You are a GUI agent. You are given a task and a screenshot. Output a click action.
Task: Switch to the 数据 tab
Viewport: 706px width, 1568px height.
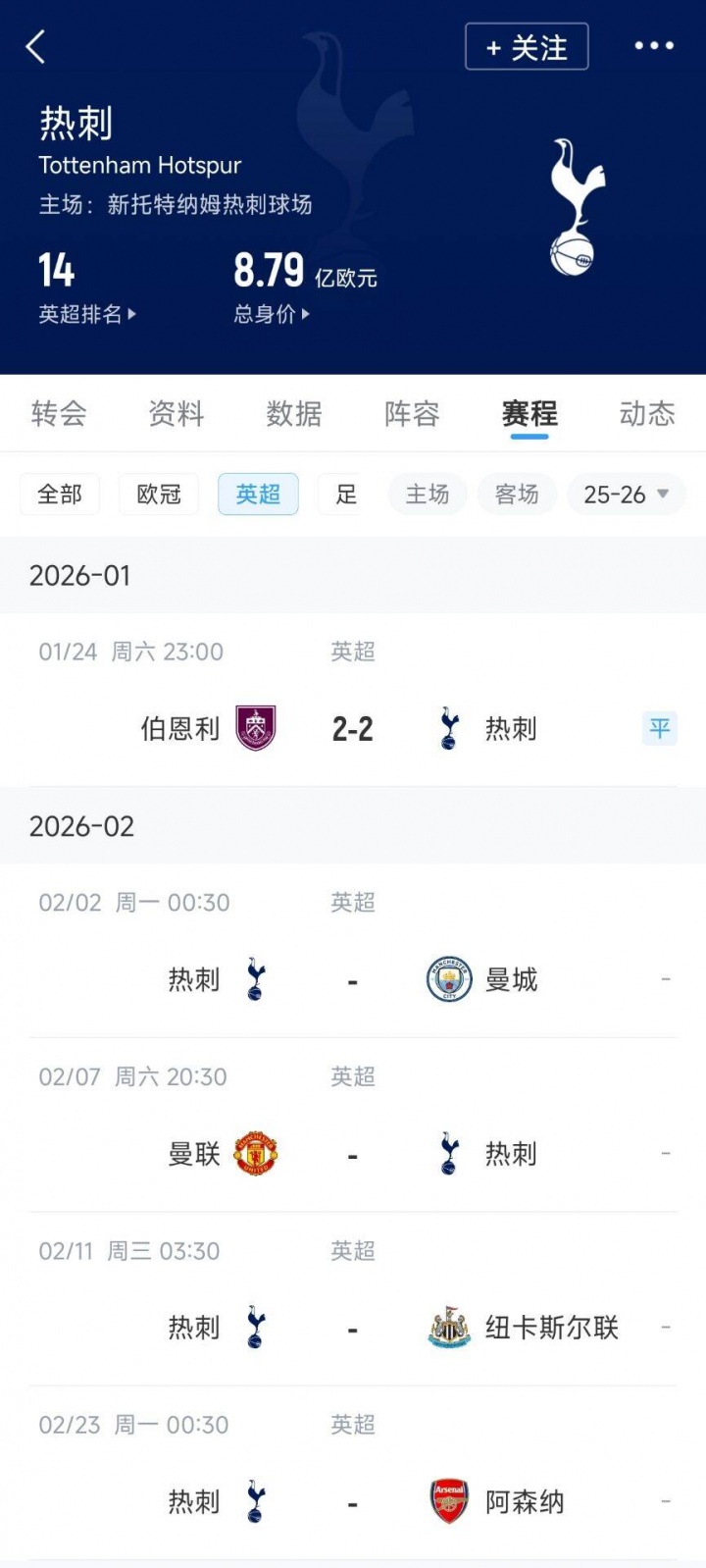point(294,414)
